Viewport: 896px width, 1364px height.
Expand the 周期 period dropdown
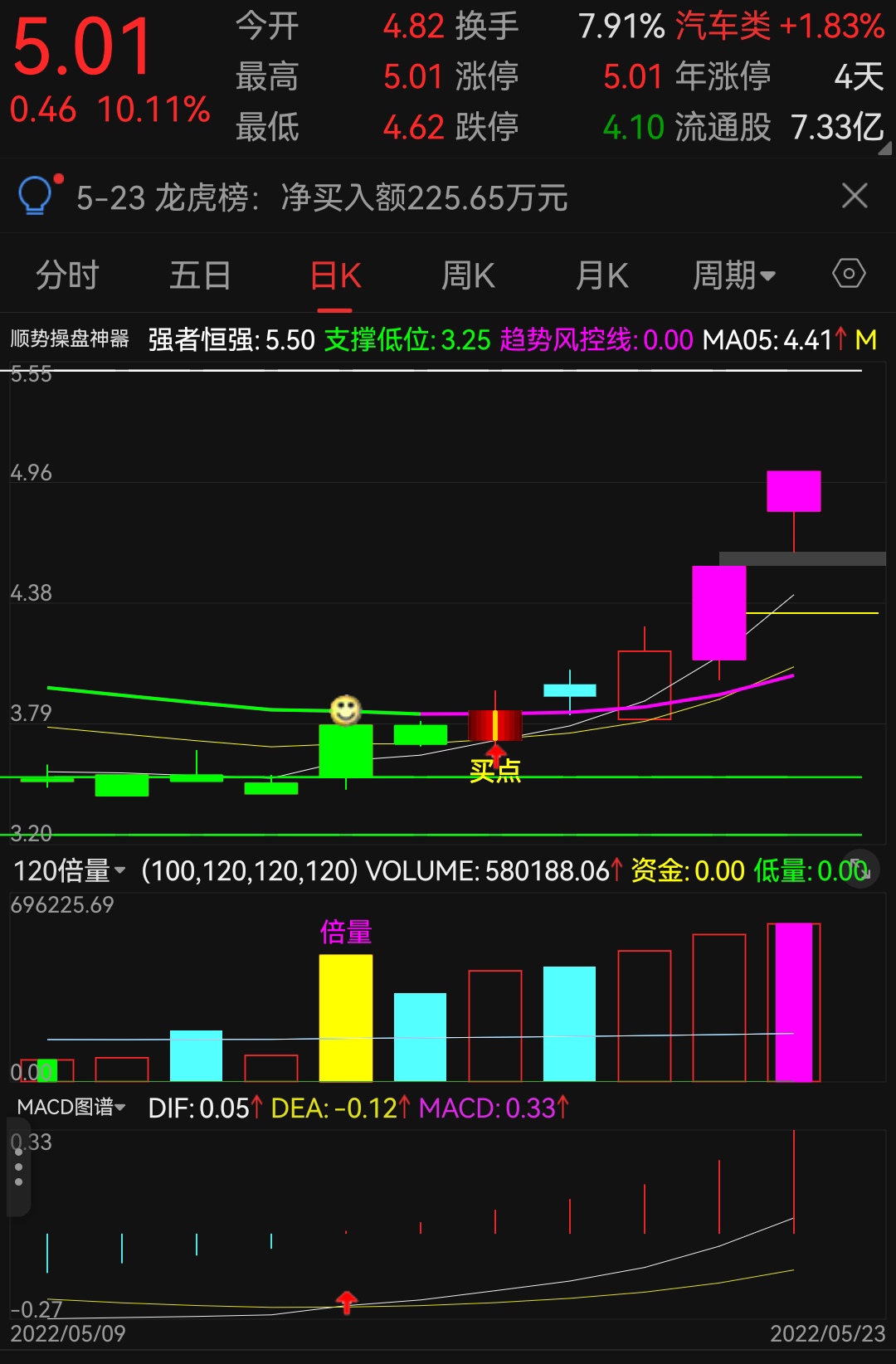(734, 275)
